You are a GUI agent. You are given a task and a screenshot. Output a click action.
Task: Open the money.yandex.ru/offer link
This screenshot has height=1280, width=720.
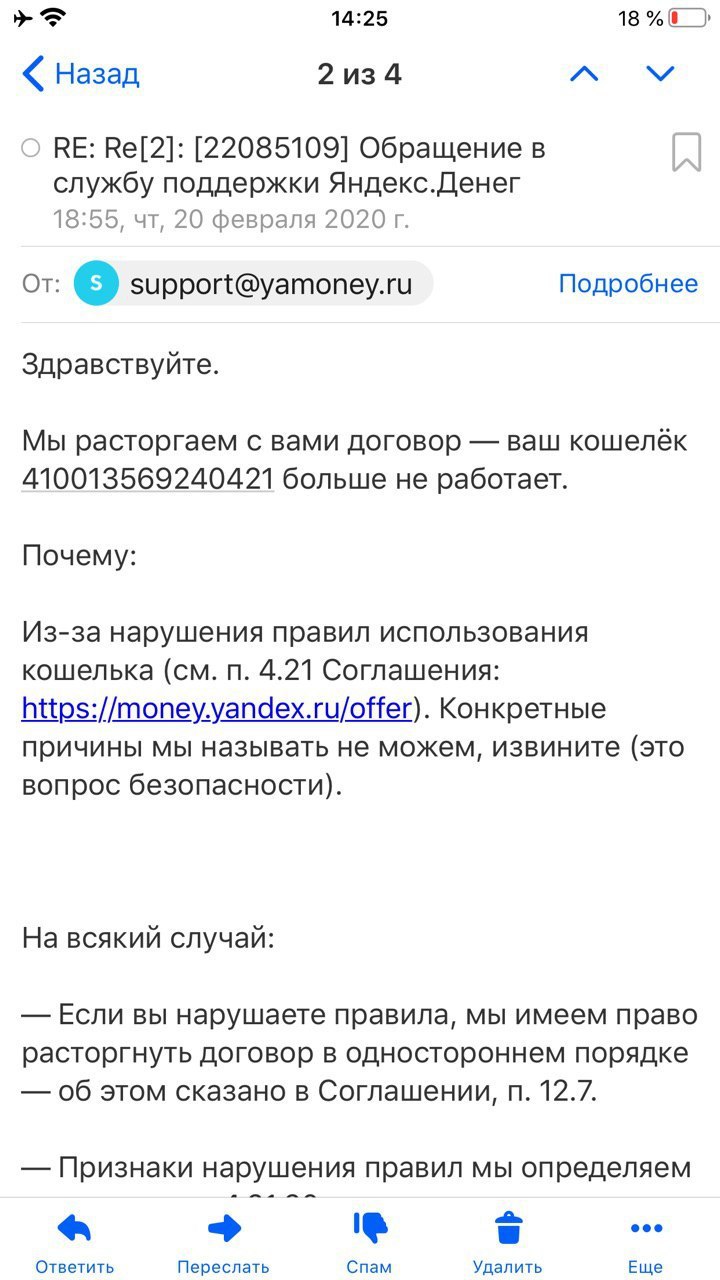(217, 709)
